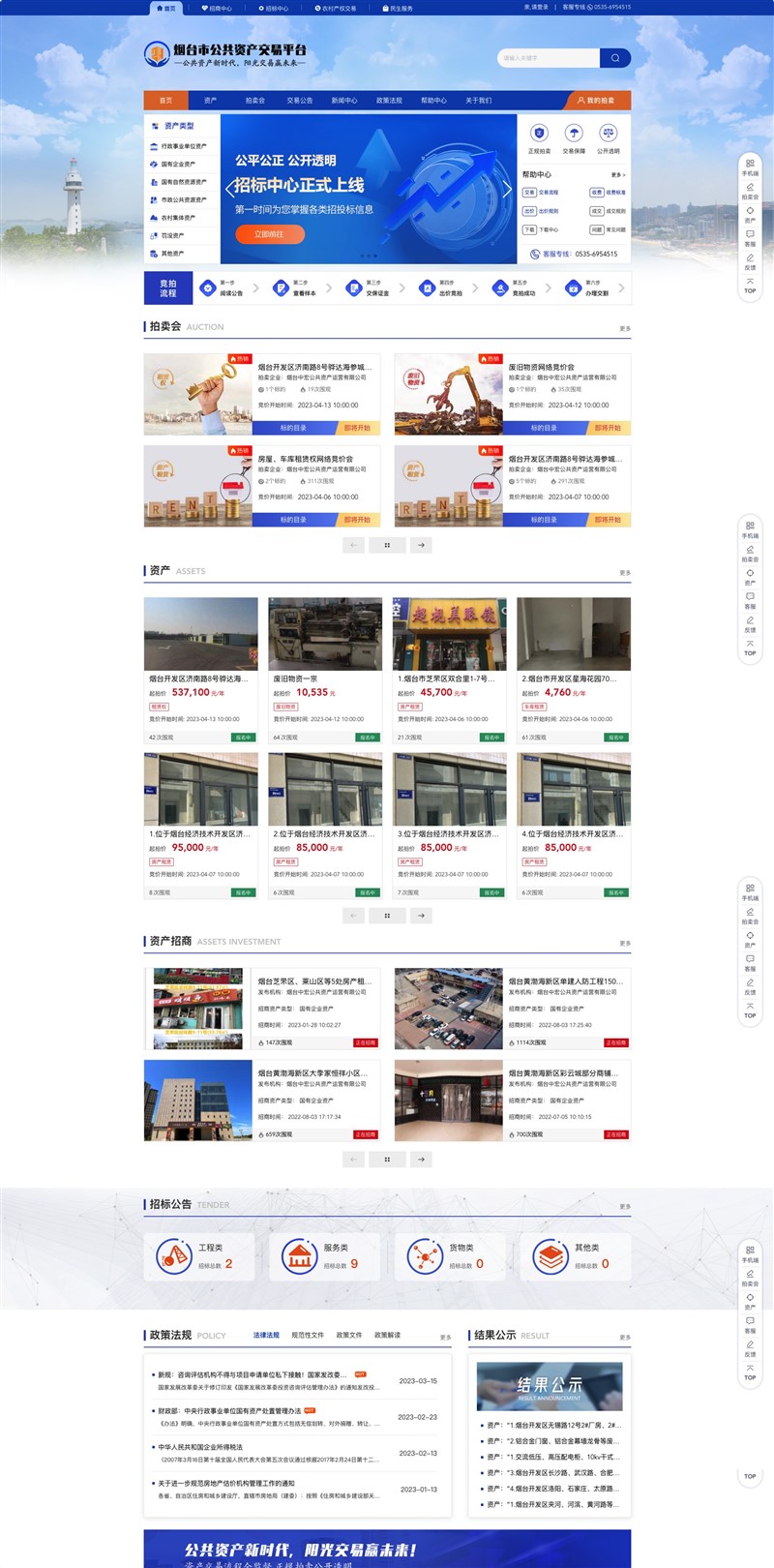Select the 农村集体资产 asset type
The width and height of the screenshot is (774, 1568).
[182, 218]
